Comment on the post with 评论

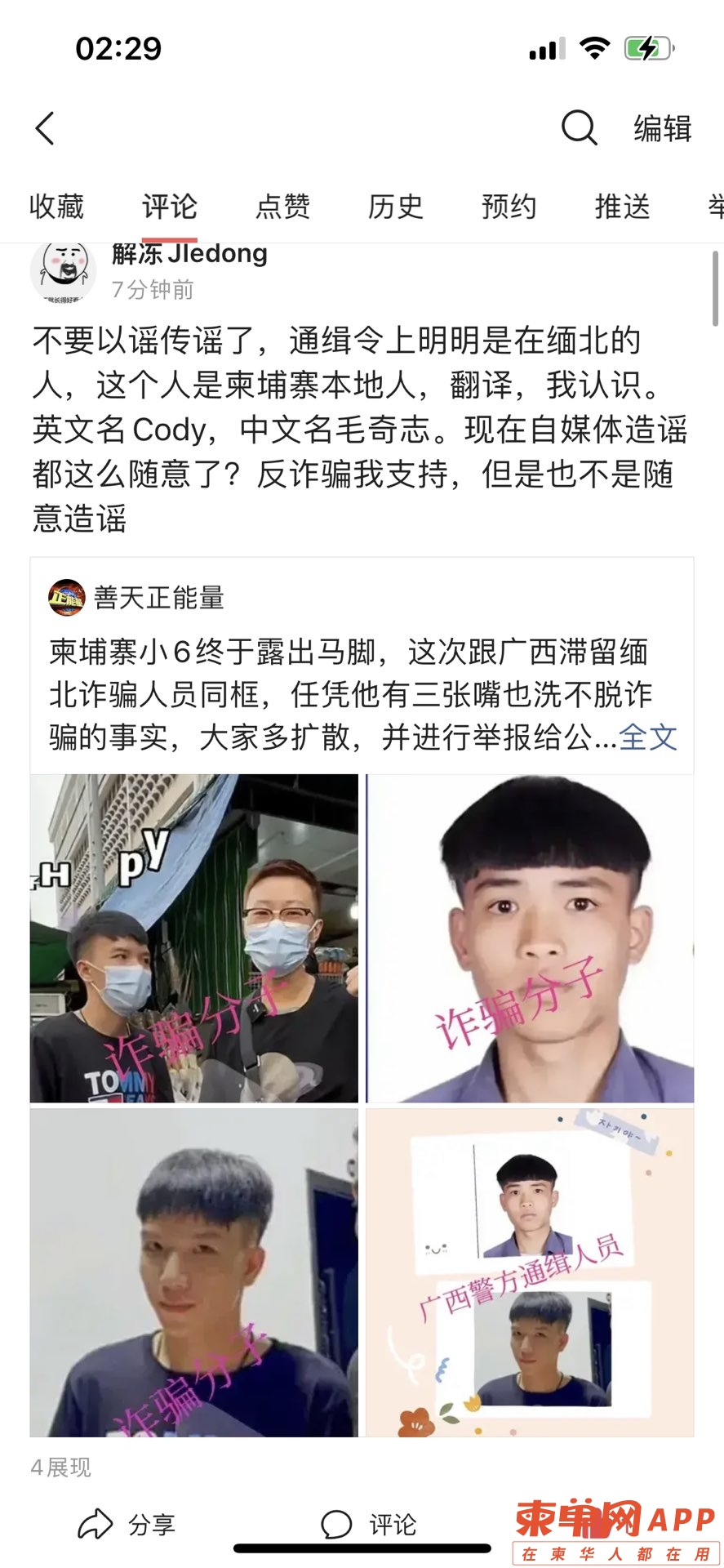[369, 1524]
